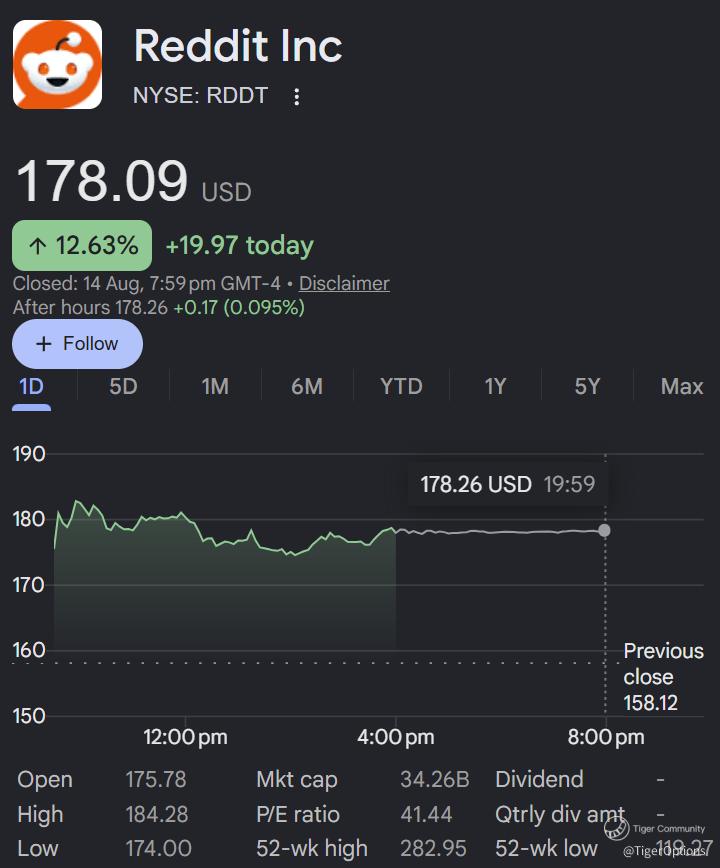Open the overflow menu beside NYSE: RDDT
Screen dimensions: 720x868
click(x=297, y=96)
